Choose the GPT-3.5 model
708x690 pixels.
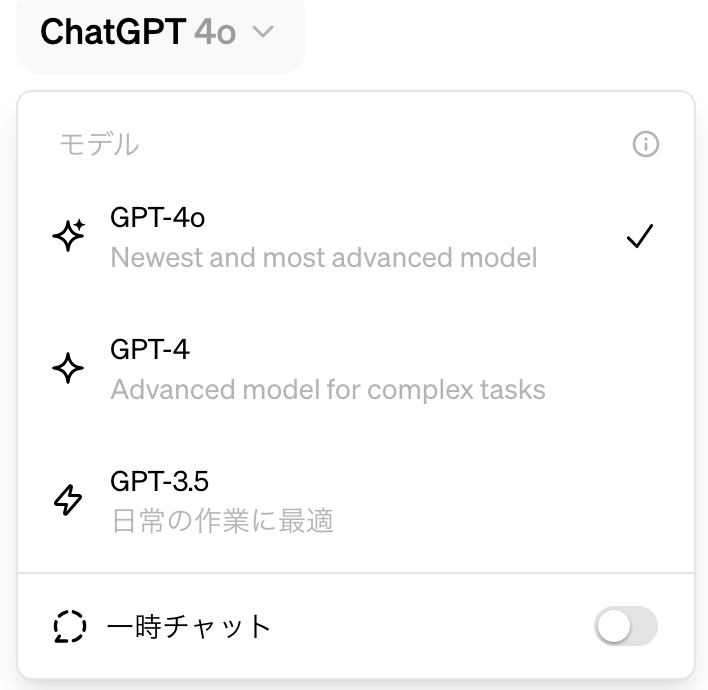pos(222,500)
